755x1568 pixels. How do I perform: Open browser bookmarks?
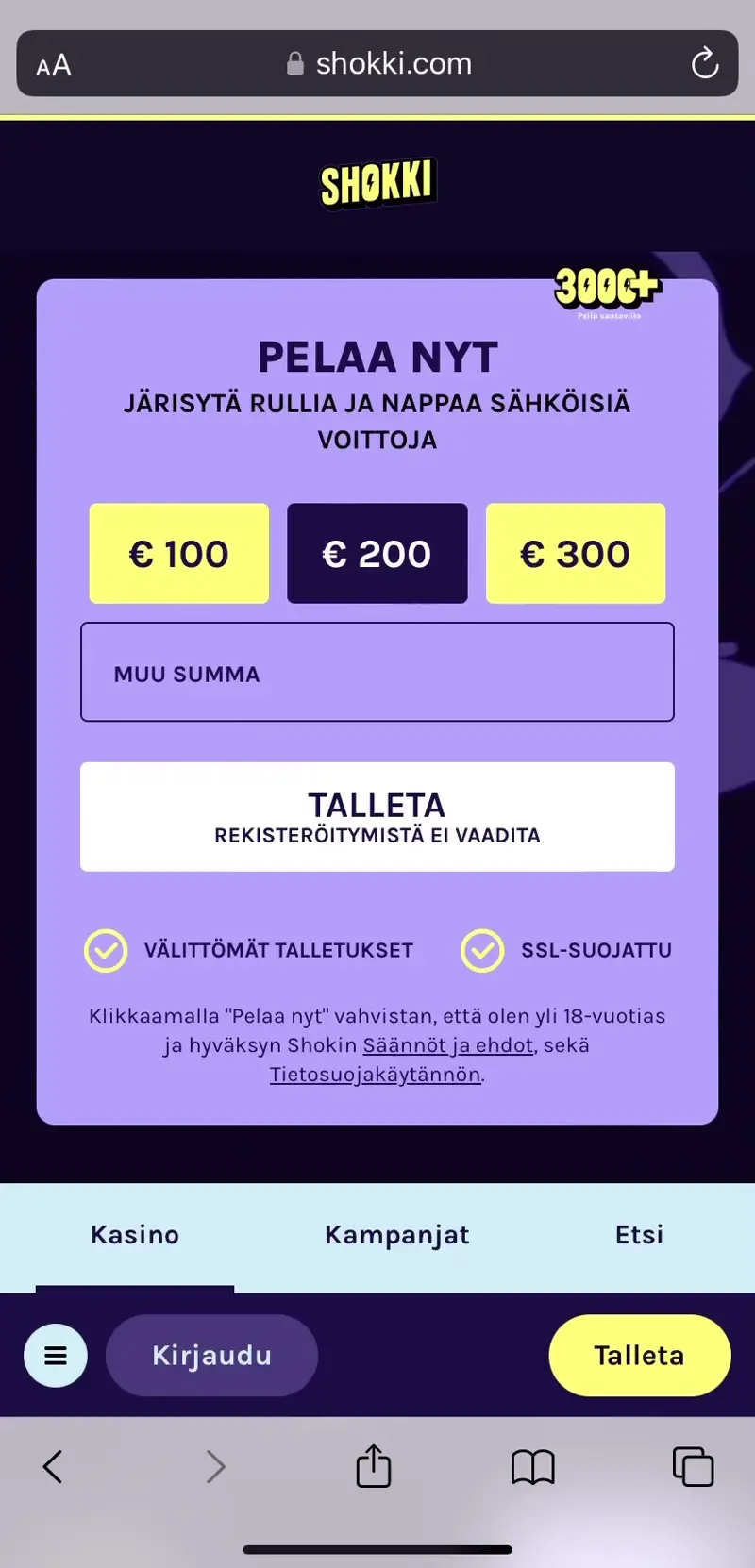[x=532, y=1467]
